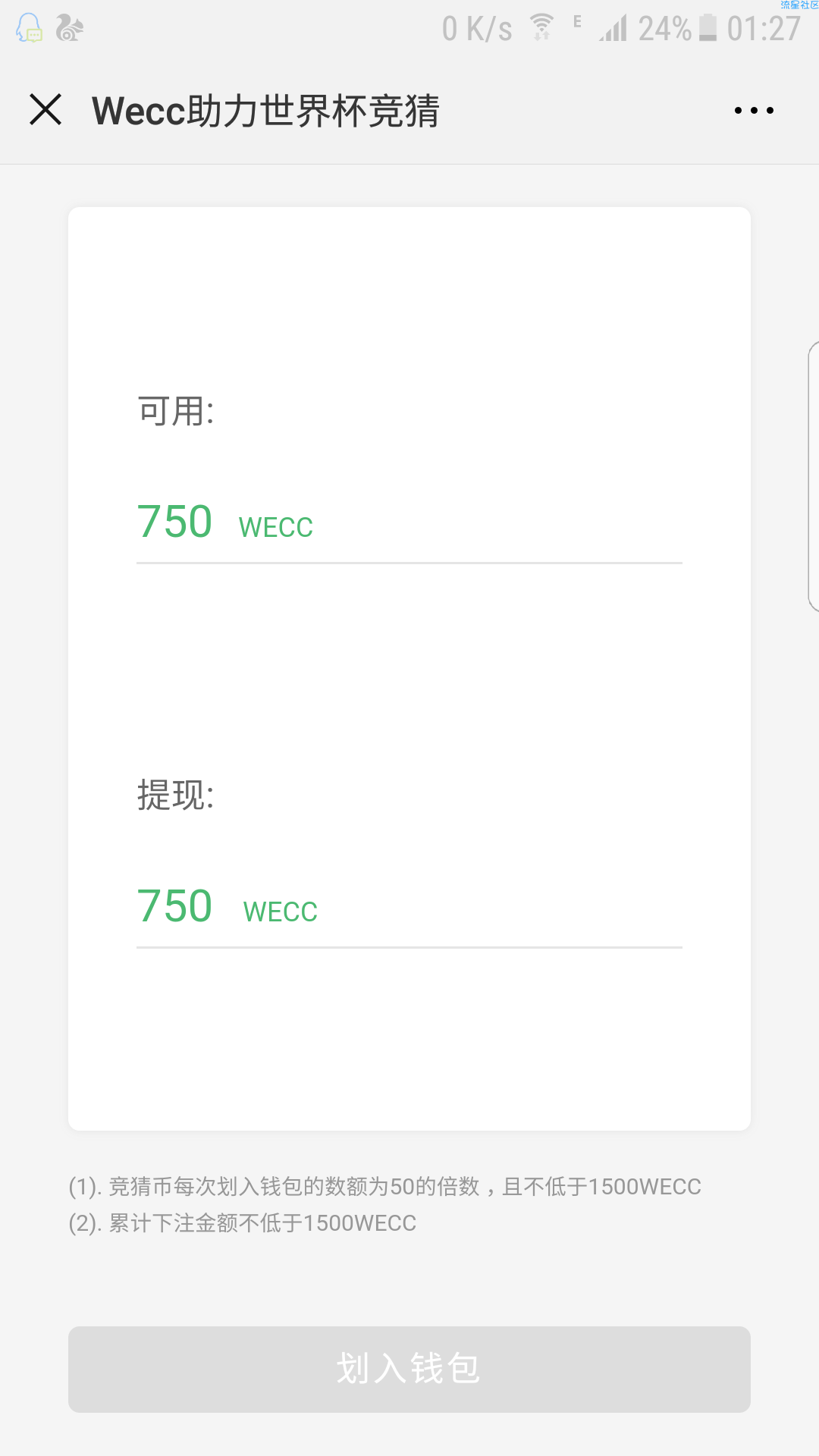The image size is (819, 1456).
Task: Open the three-dot overflow menu
Action: point(754,111)
